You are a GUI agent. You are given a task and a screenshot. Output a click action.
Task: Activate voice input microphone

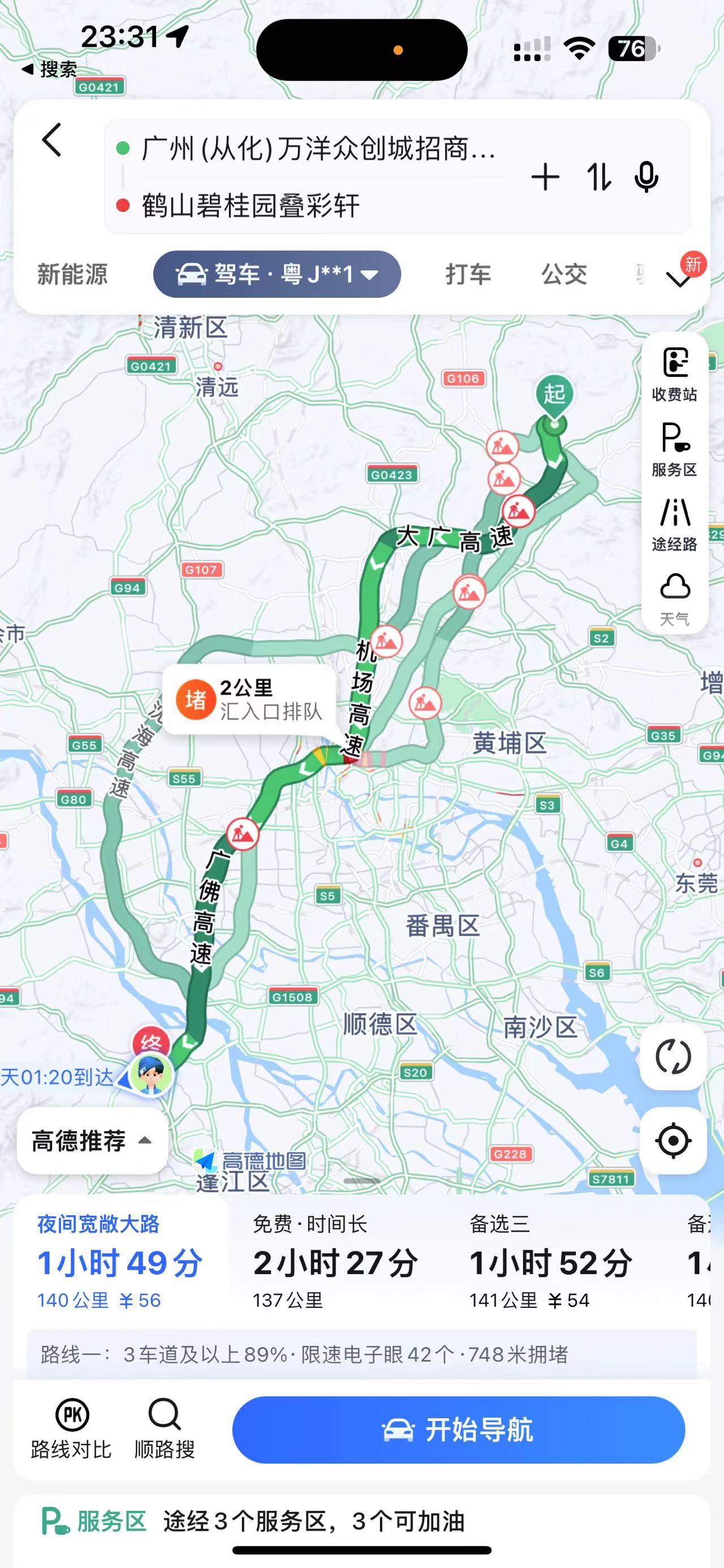point(646,177)
